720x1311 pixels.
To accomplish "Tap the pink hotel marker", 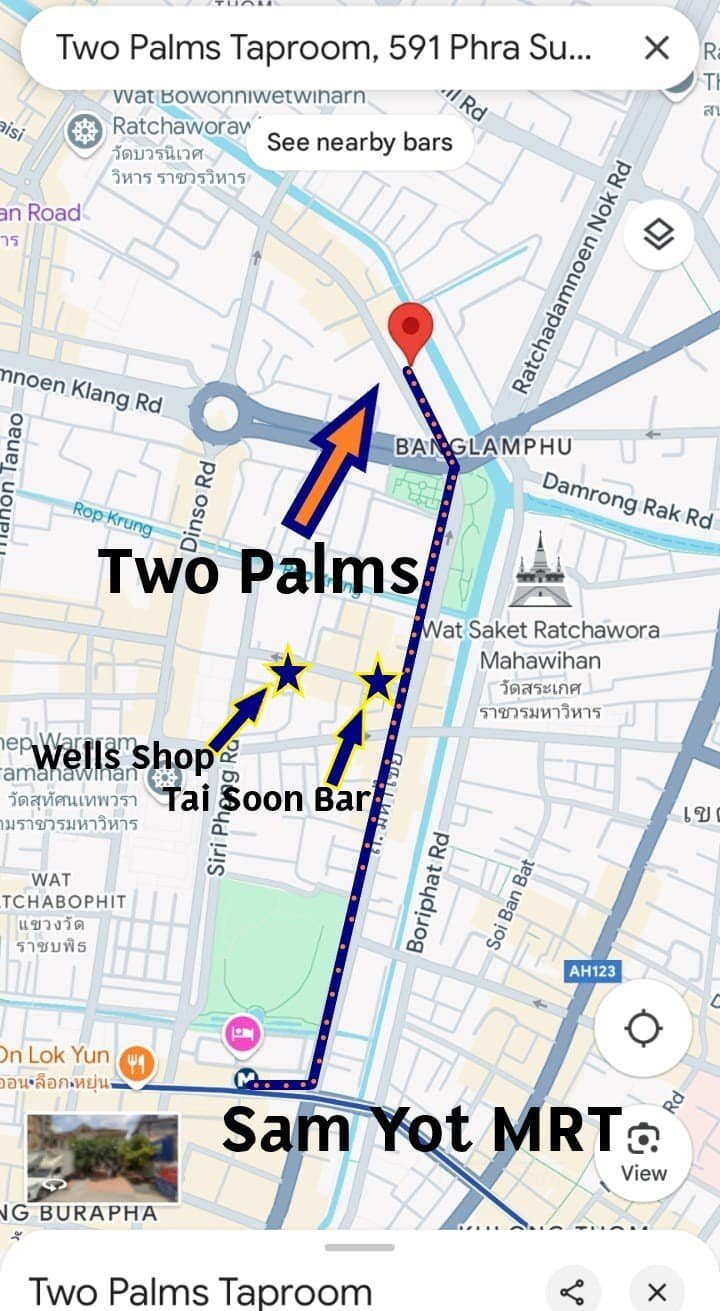I will click(x=243, y=1032).
